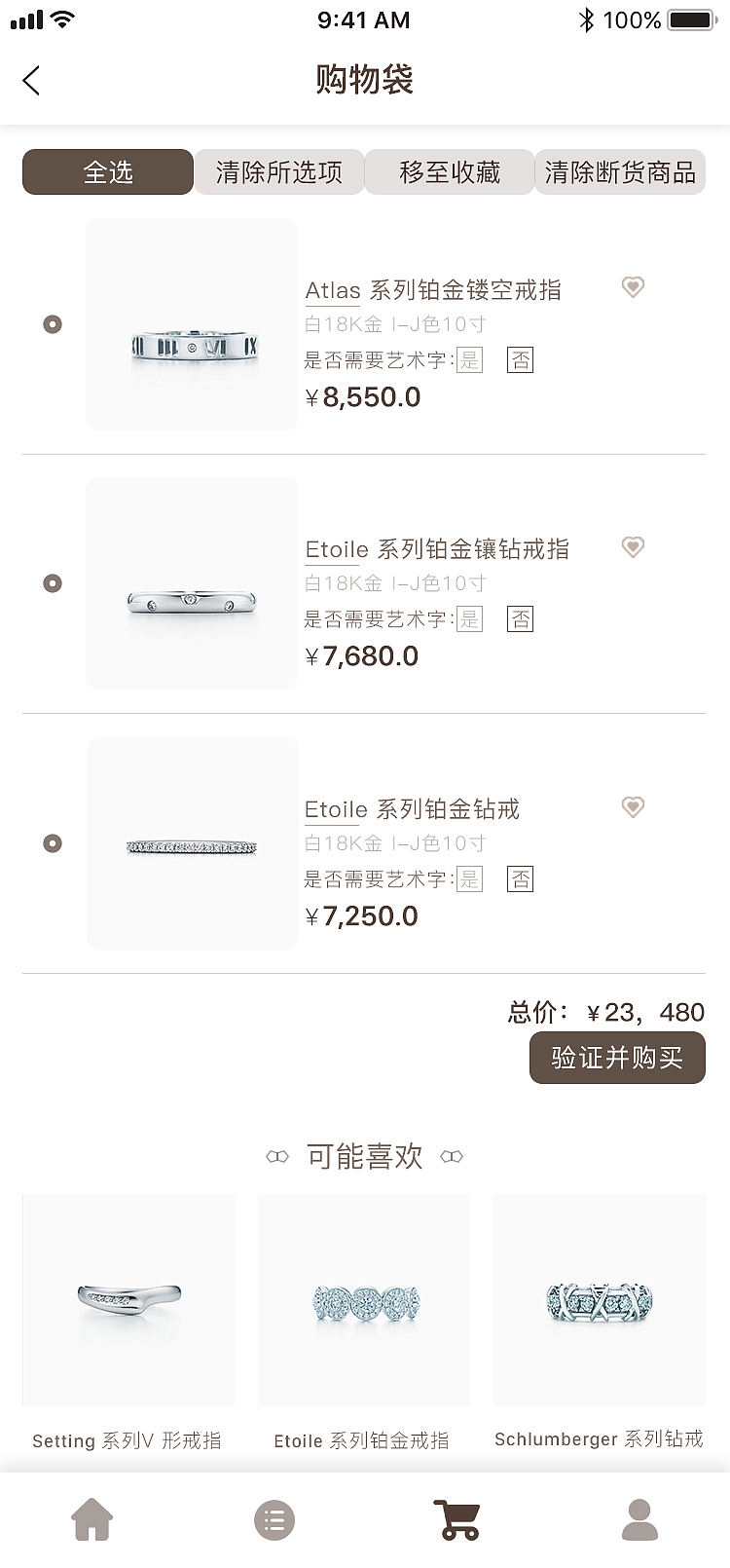Open the suggested Schlumberger 系列钻戒
This screenshot has width=730, height=1568.
(x=600, y=1300)
